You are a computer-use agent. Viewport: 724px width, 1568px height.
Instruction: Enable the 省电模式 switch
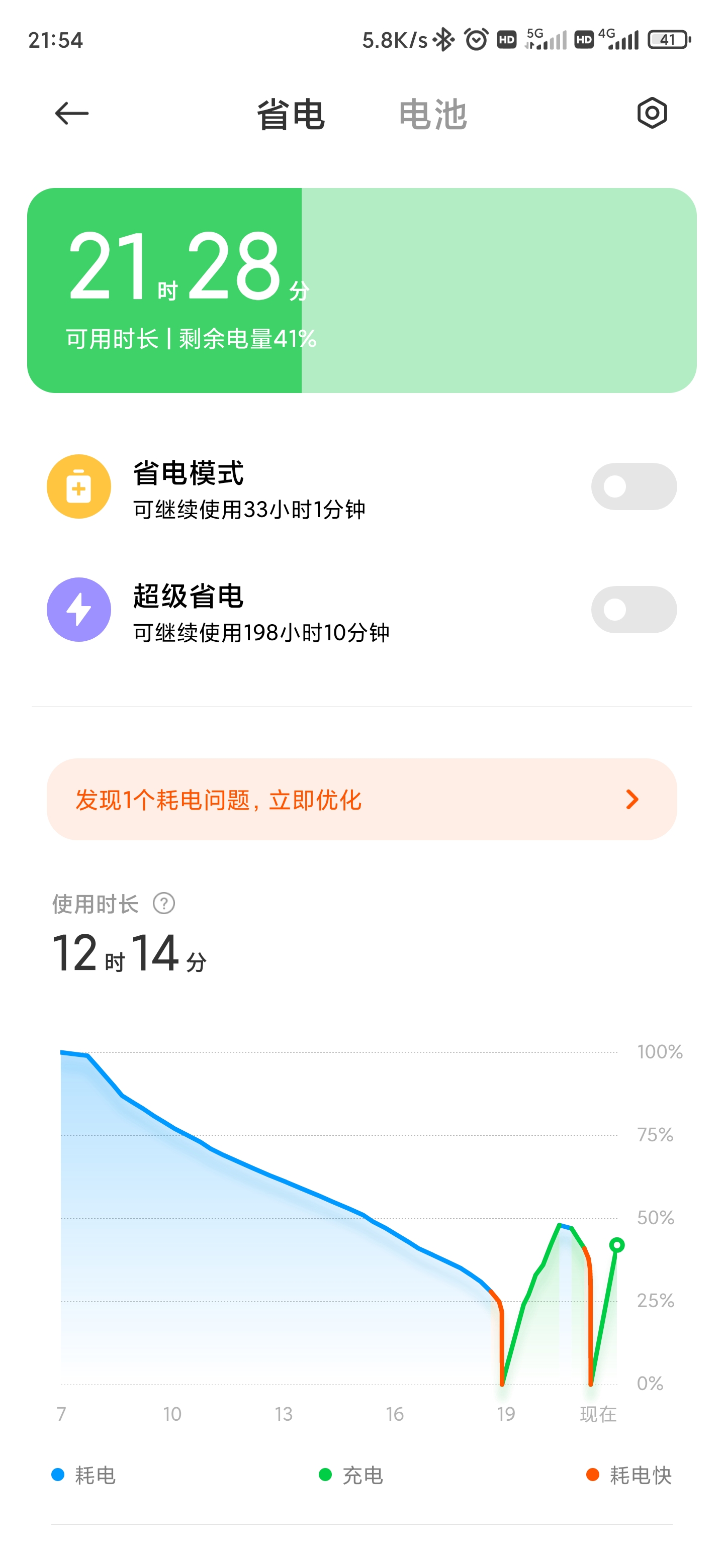[633, 486]
